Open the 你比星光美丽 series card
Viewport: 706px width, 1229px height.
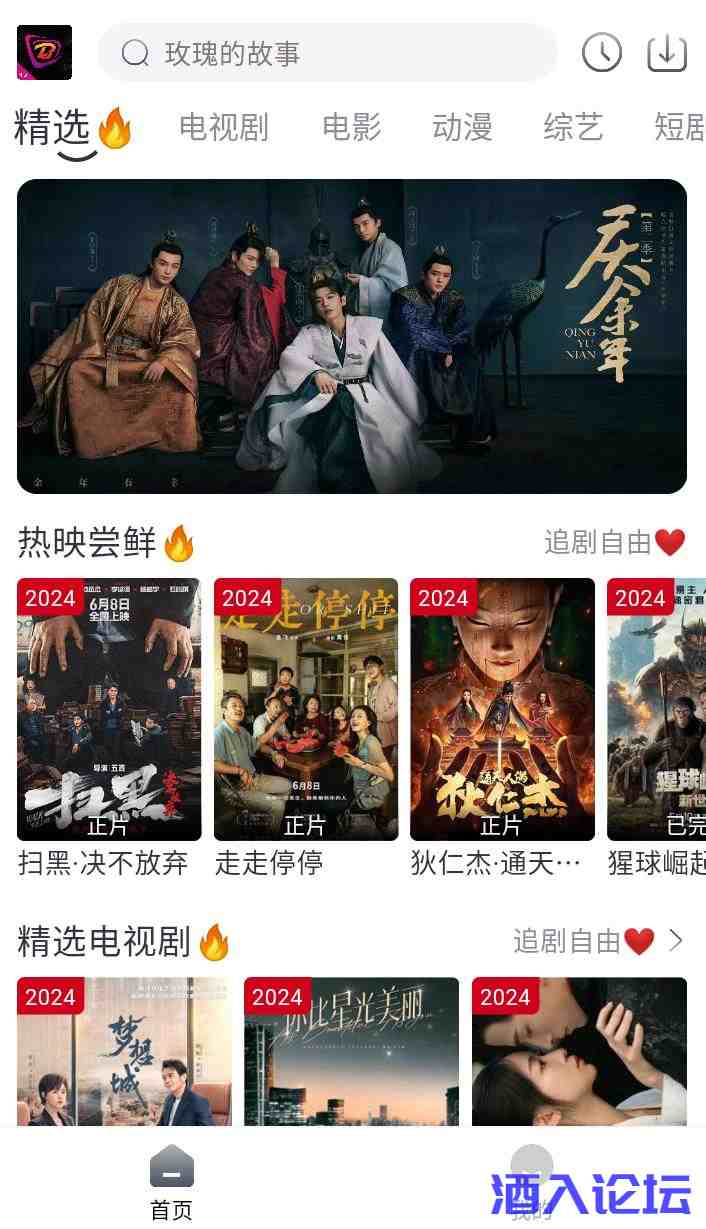(351, 1051)
